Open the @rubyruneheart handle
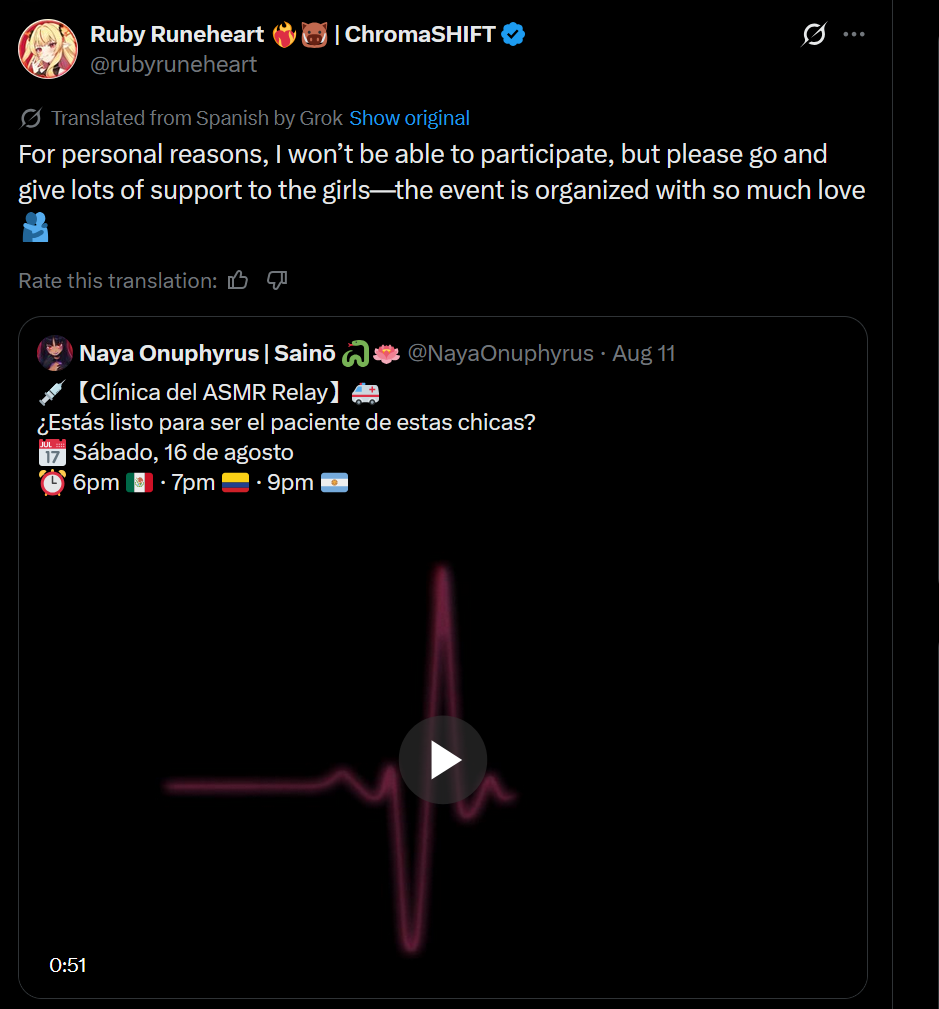The width and height of the screenshot is (939, 1009). [174, 64]
